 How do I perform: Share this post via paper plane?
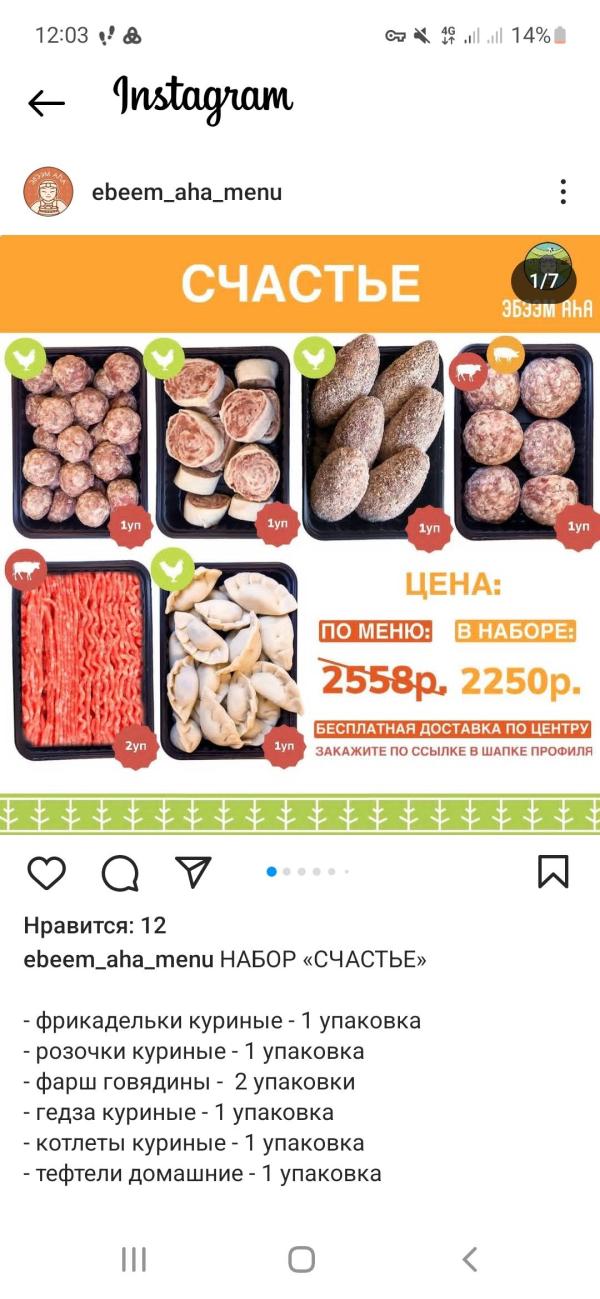click(193, 872)
